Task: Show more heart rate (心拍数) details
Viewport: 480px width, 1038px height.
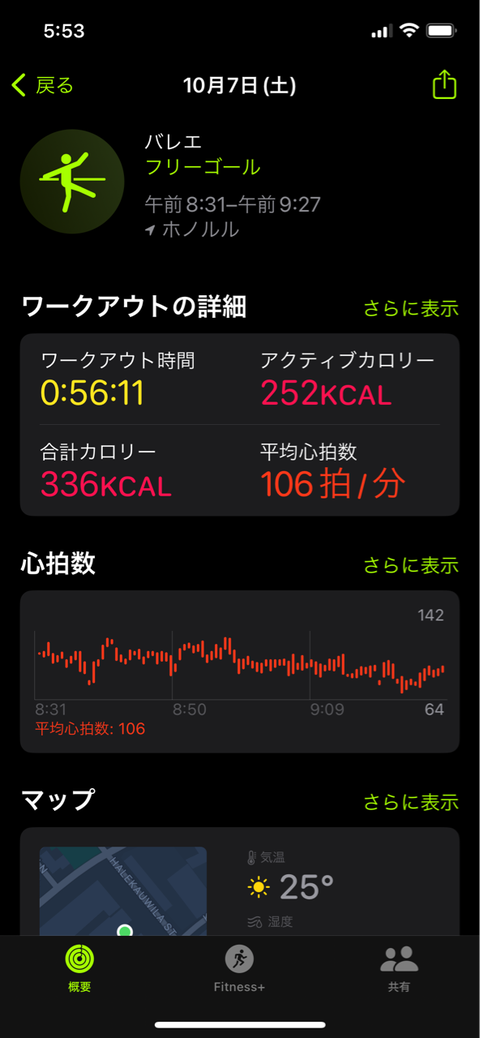Action: point(410,565)
